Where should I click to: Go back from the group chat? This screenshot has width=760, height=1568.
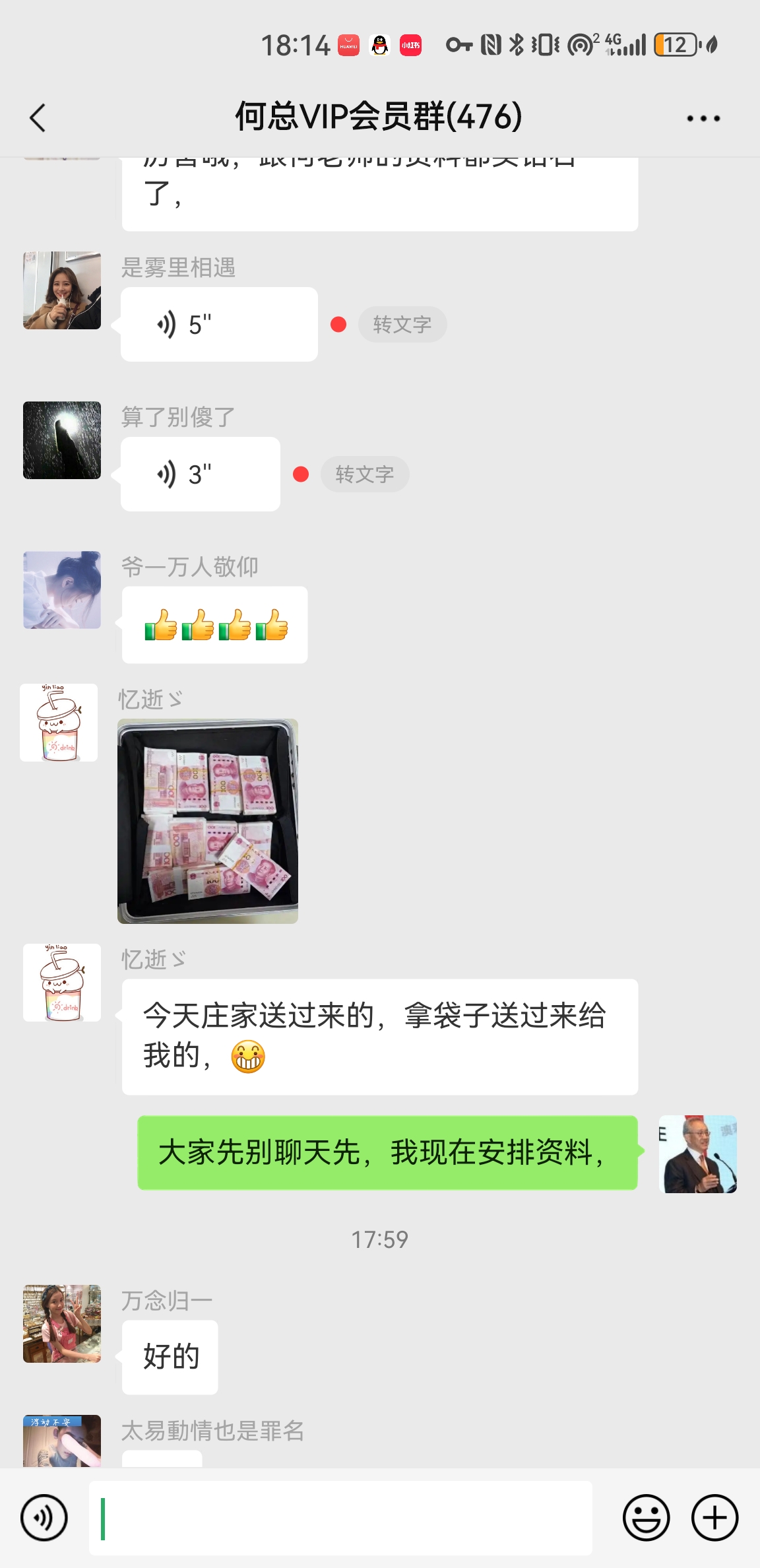38,118
